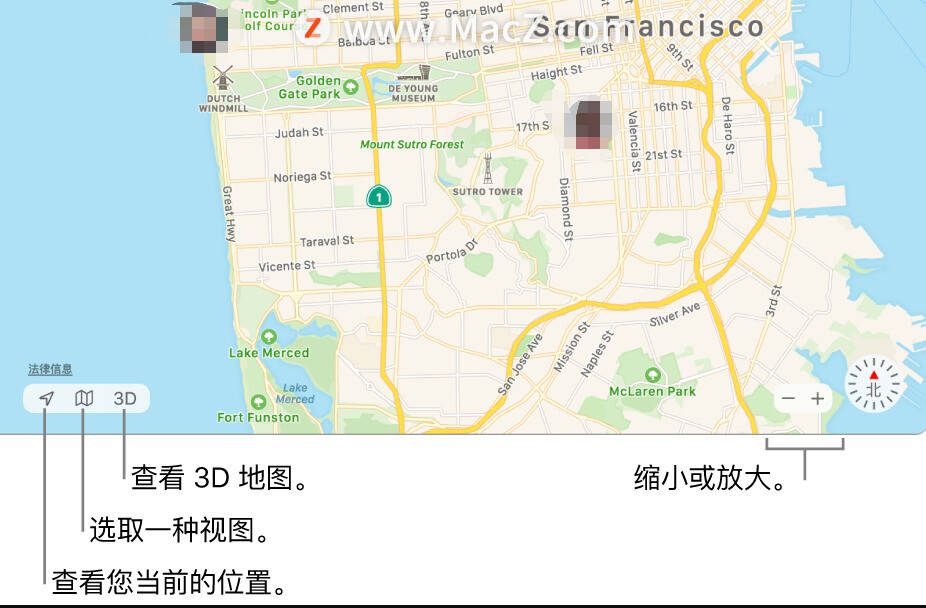Zoom out using the minus button
This screenshot has height=608, width=926.
pos(789,399)
